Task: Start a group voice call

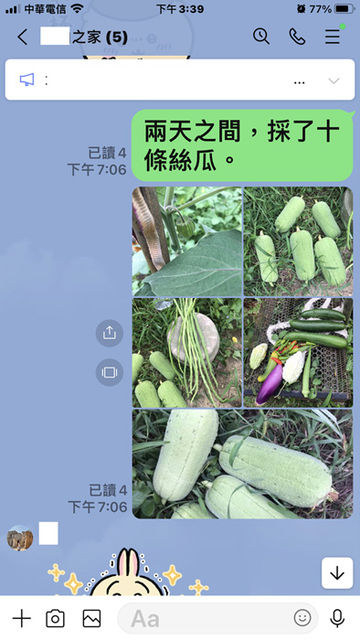Action: coord(297,37)
